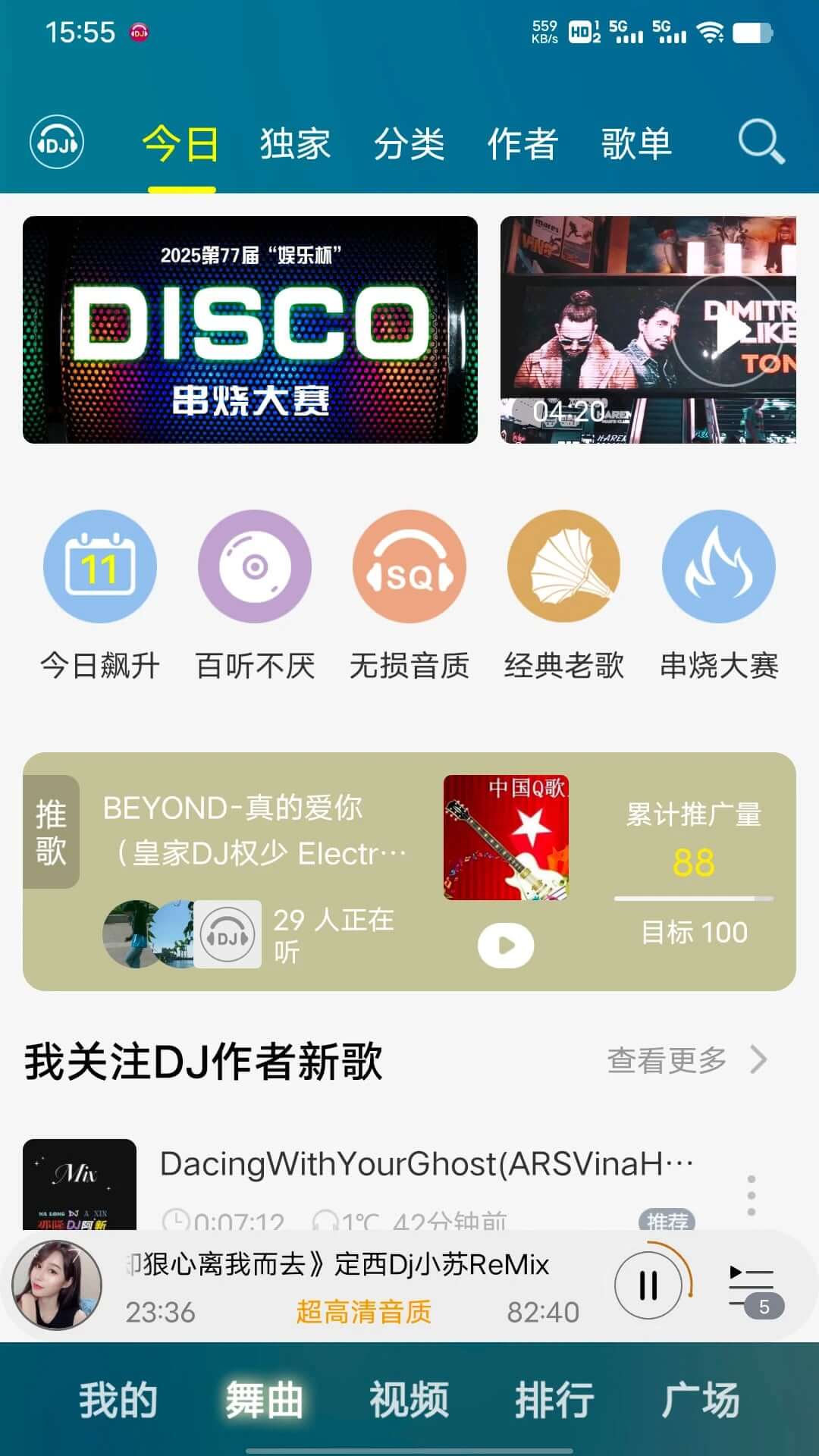The image size is (819, 1456).
Task: Switch to the 独家 tab
Action: click(294, 144)
